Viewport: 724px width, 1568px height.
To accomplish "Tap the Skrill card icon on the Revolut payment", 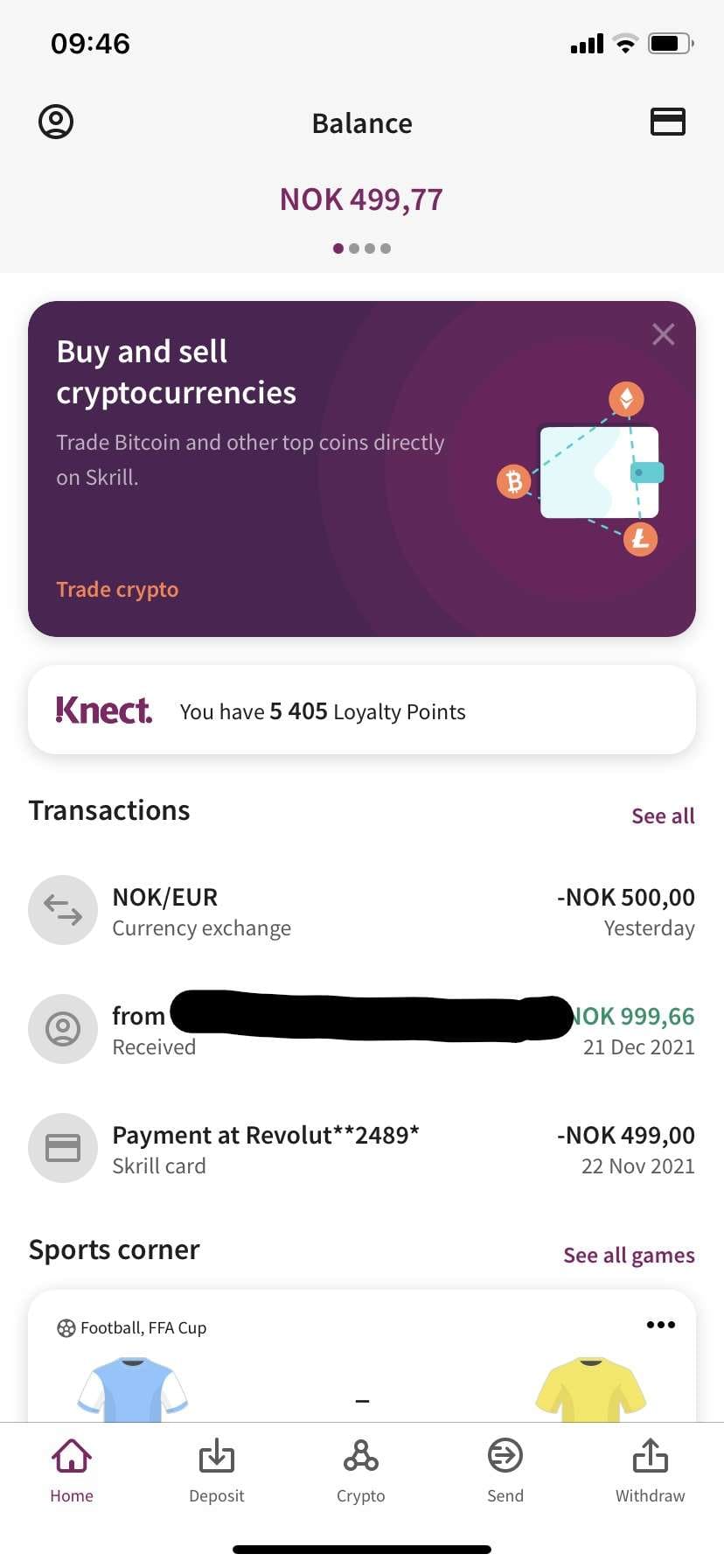I will pos(63,1148).
